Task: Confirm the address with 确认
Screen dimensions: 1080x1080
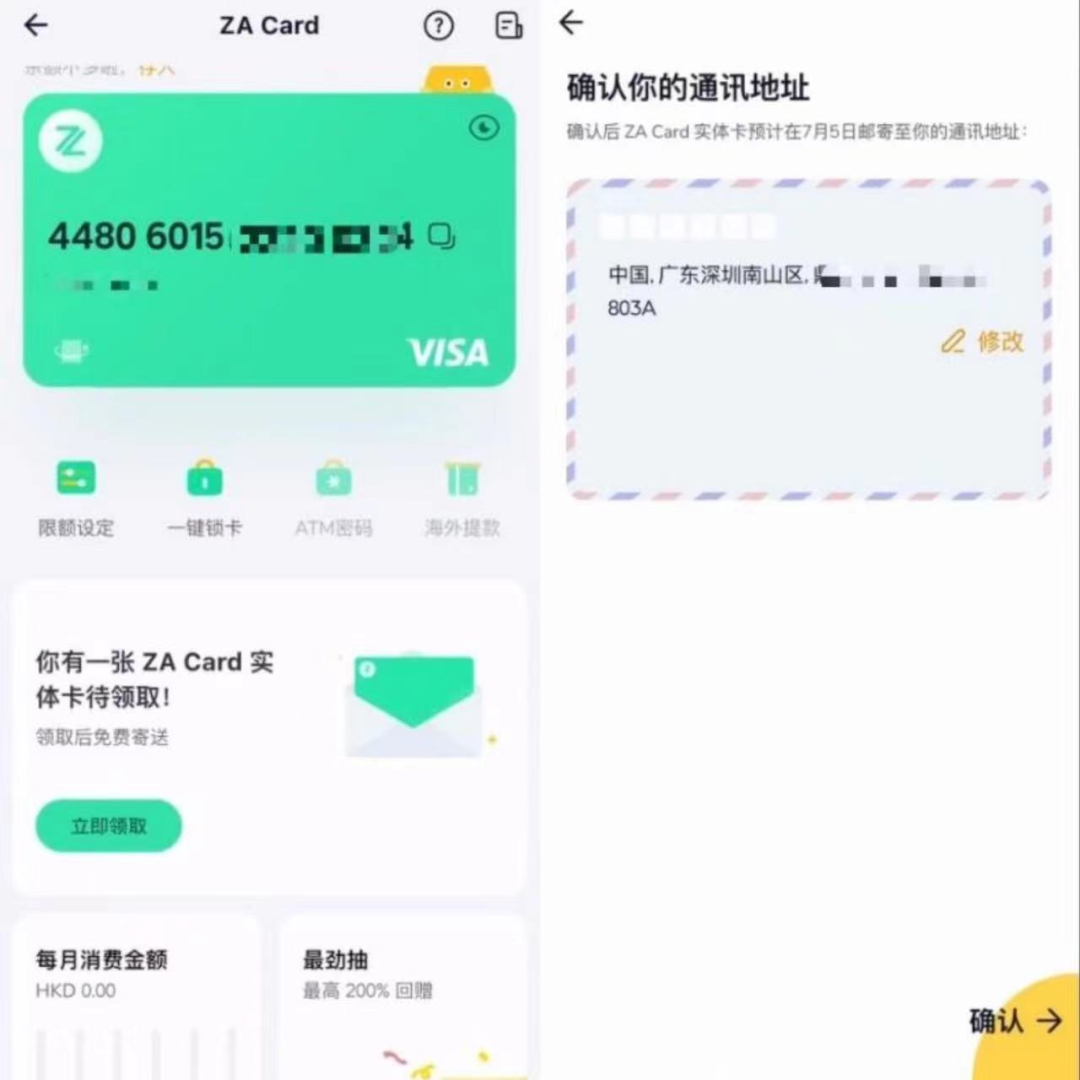Action: [1017, 1020]
